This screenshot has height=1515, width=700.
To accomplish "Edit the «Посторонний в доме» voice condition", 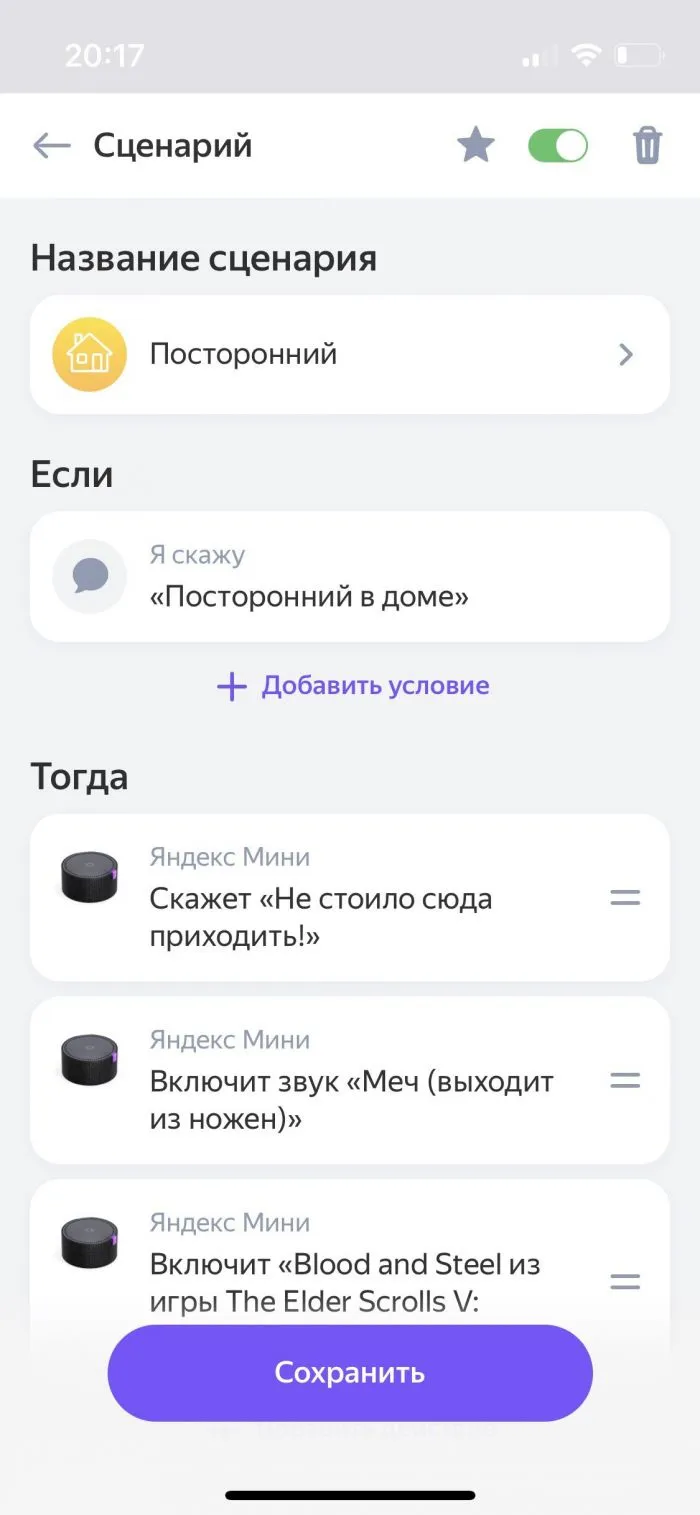I will pos(350,576).
